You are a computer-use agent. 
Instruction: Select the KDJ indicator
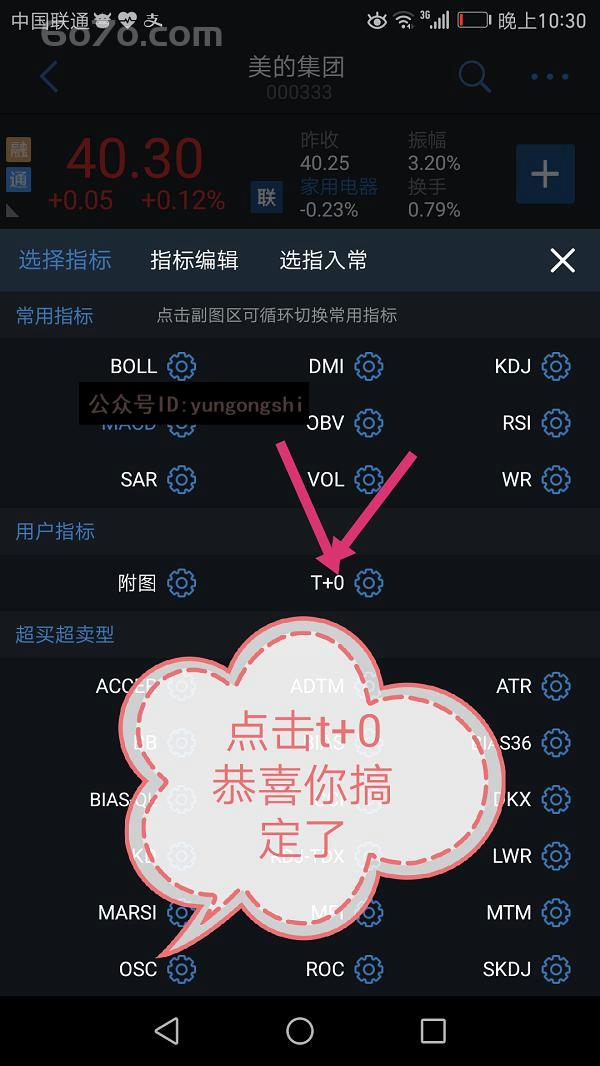[x=512, y=366]
